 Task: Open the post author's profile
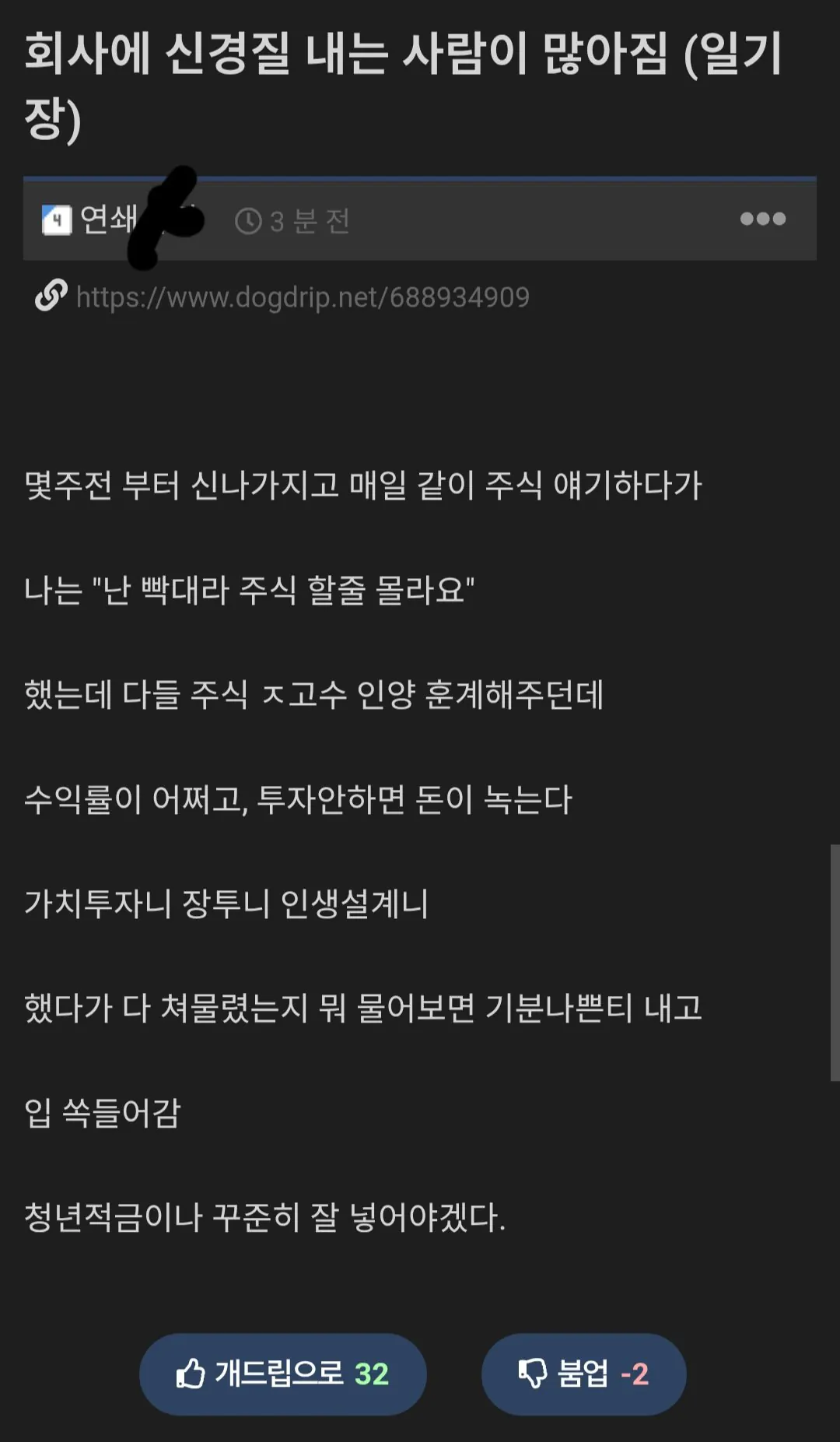pyautogui.click(x=108, y=219)
